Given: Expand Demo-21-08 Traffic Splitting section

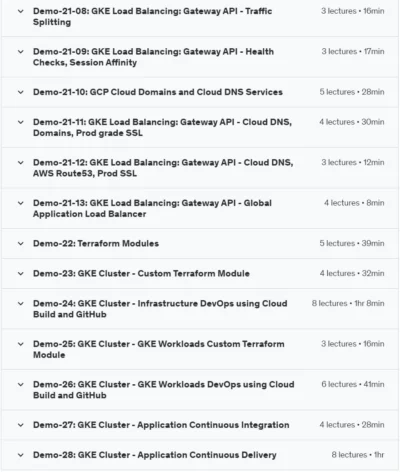Looking at the screenshot, I should 200,17.
